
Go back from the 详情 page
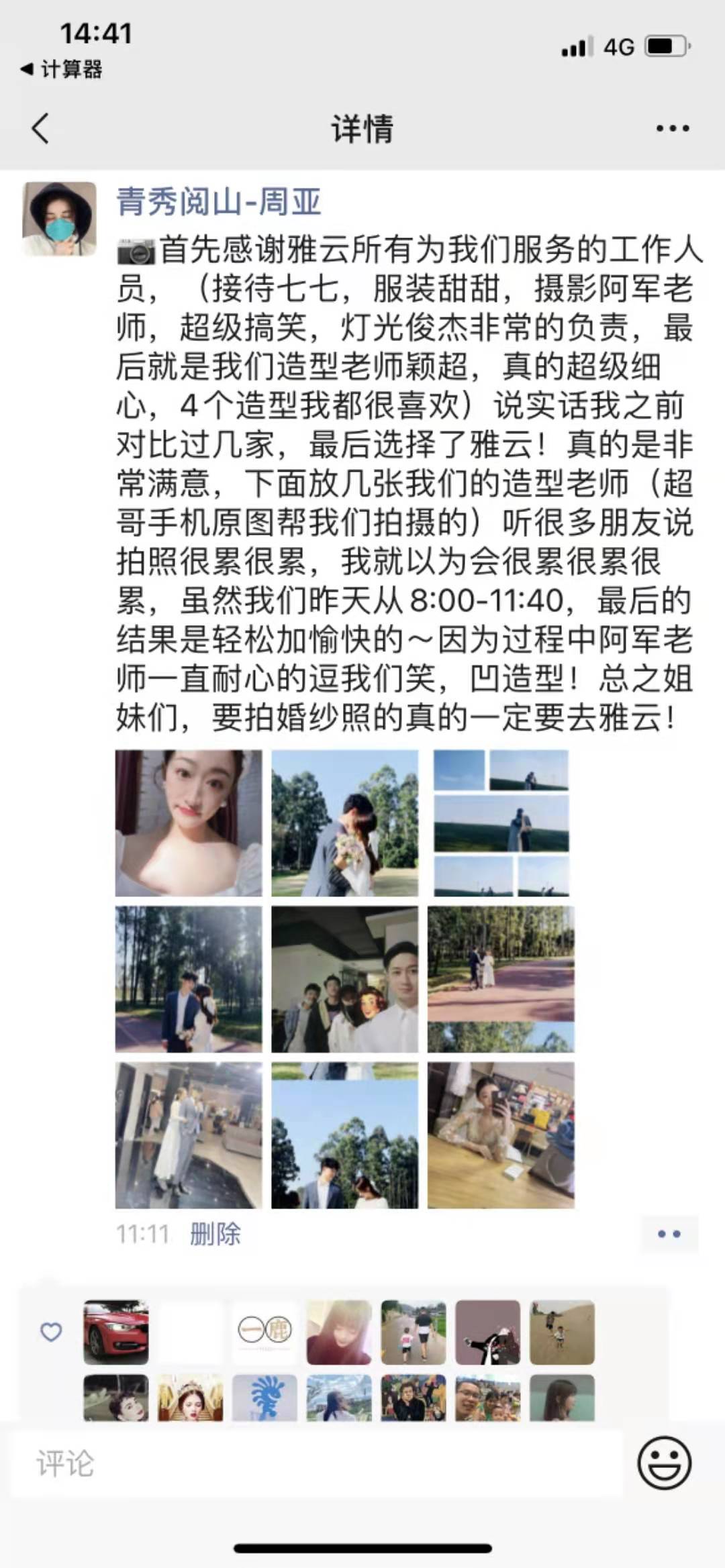[x=40, y=128]
